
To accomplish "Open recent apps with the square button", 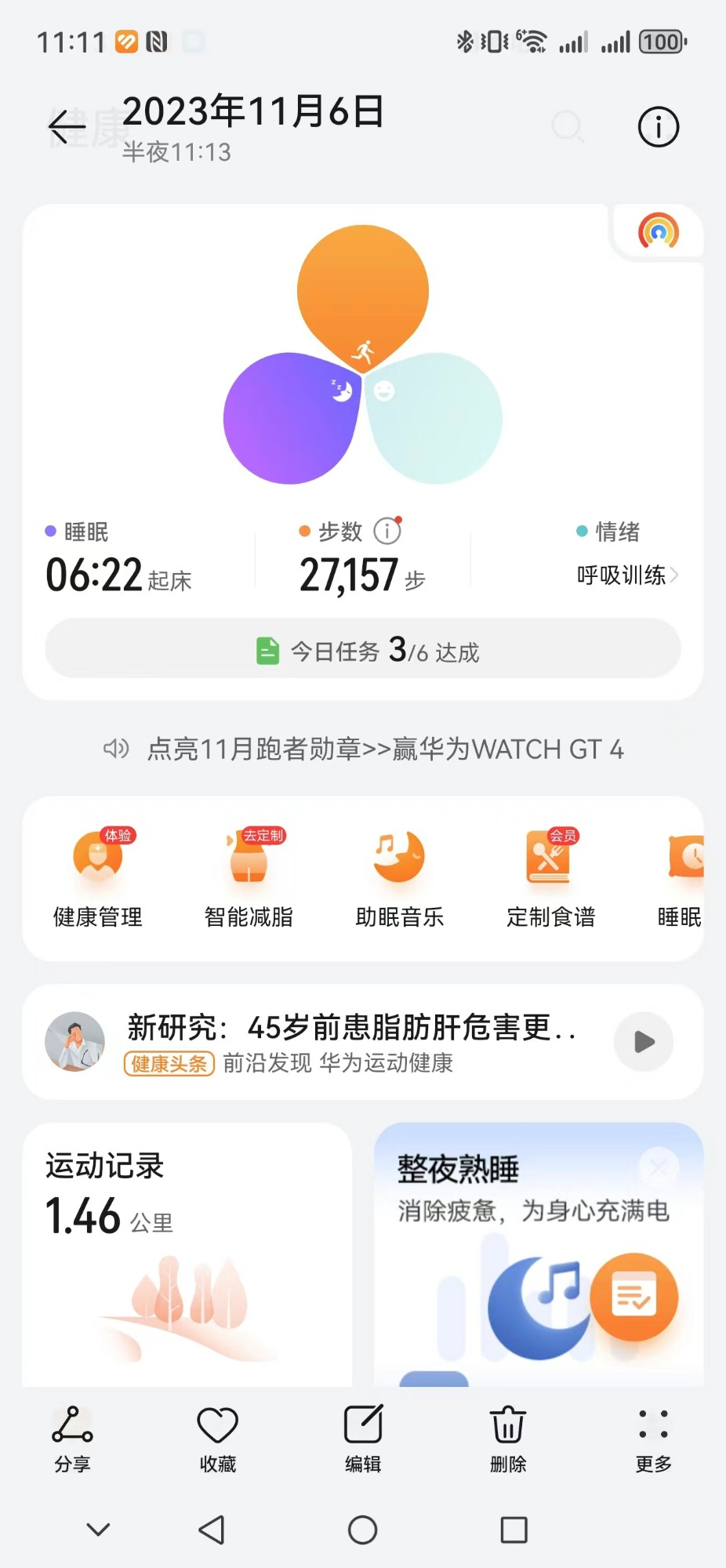I will (x=514, y=1530).
